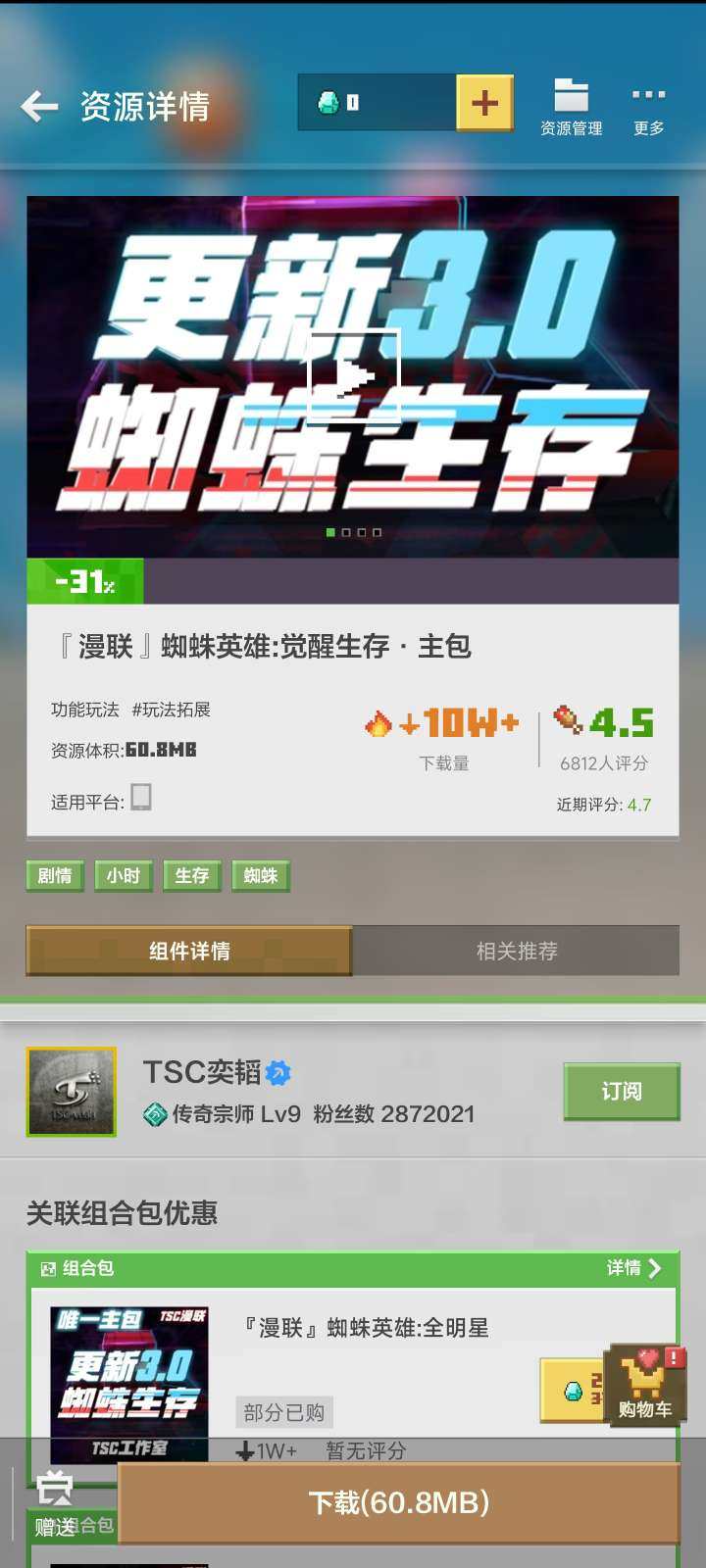The height and width of the screenshot is (1568, 706).
Task: Tap the back arrow to leave 资源详情
Action: 39,106
